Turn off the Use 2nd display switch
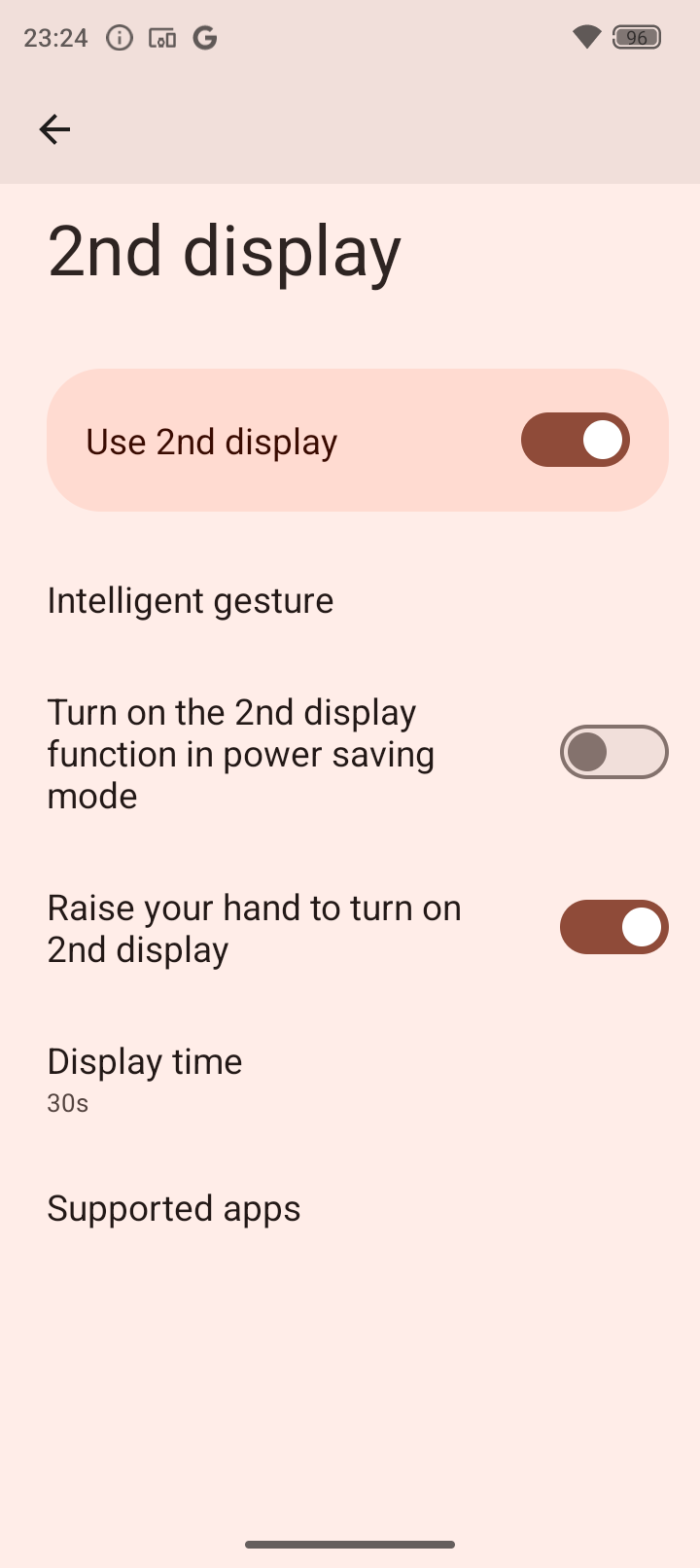Image resolution: width=700 pixels, height=1568 pixels. 575,440
